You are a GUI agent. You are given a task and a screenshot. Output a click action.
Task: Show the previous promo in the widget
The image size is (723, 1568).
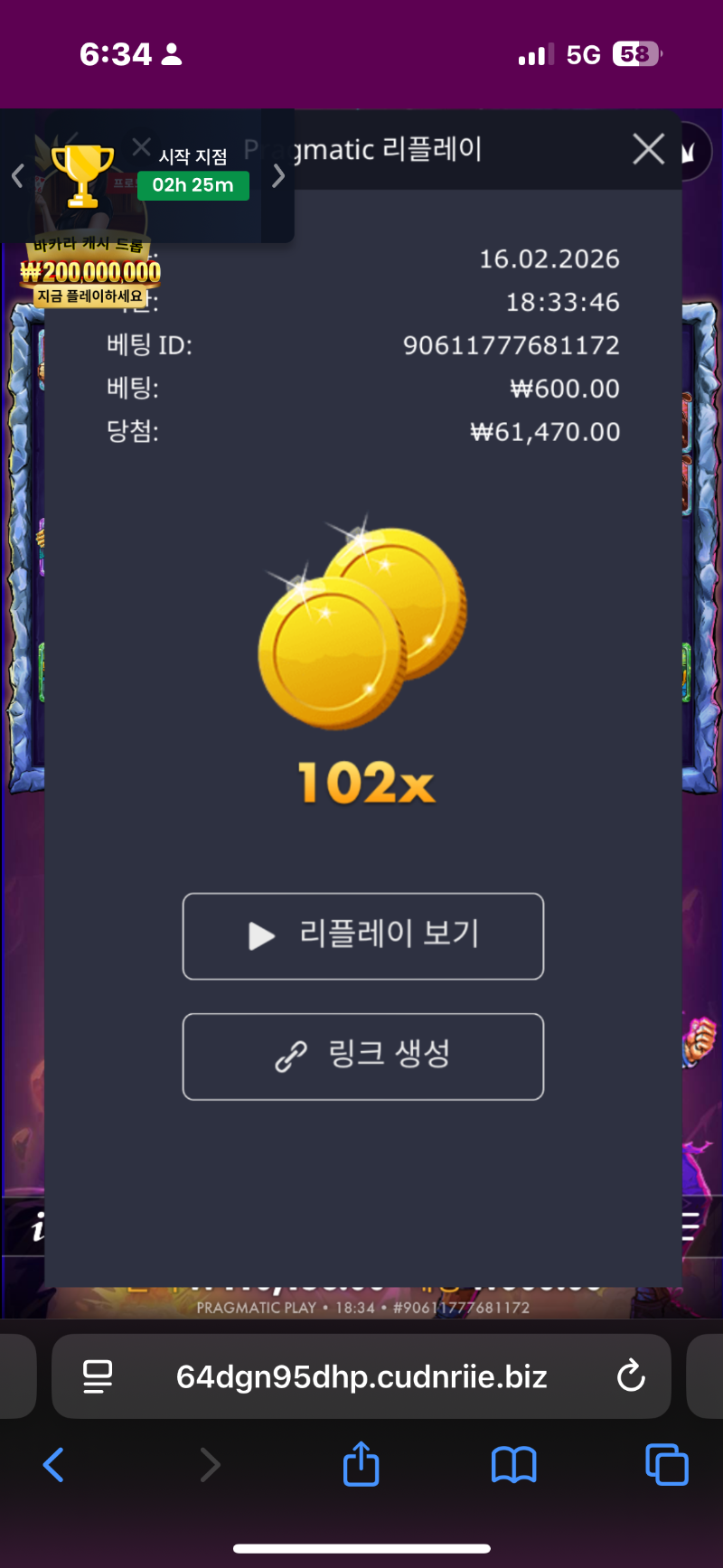17,175
